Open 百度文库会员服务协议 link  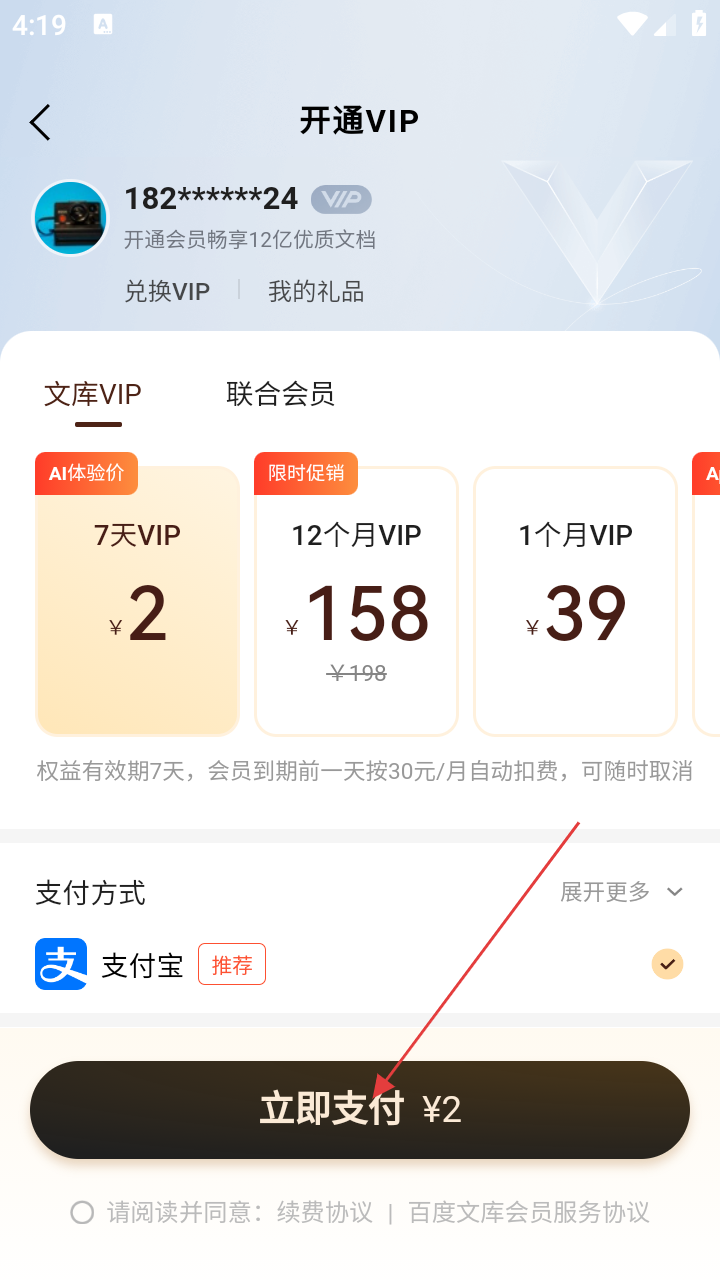[x=529, y=1213]
